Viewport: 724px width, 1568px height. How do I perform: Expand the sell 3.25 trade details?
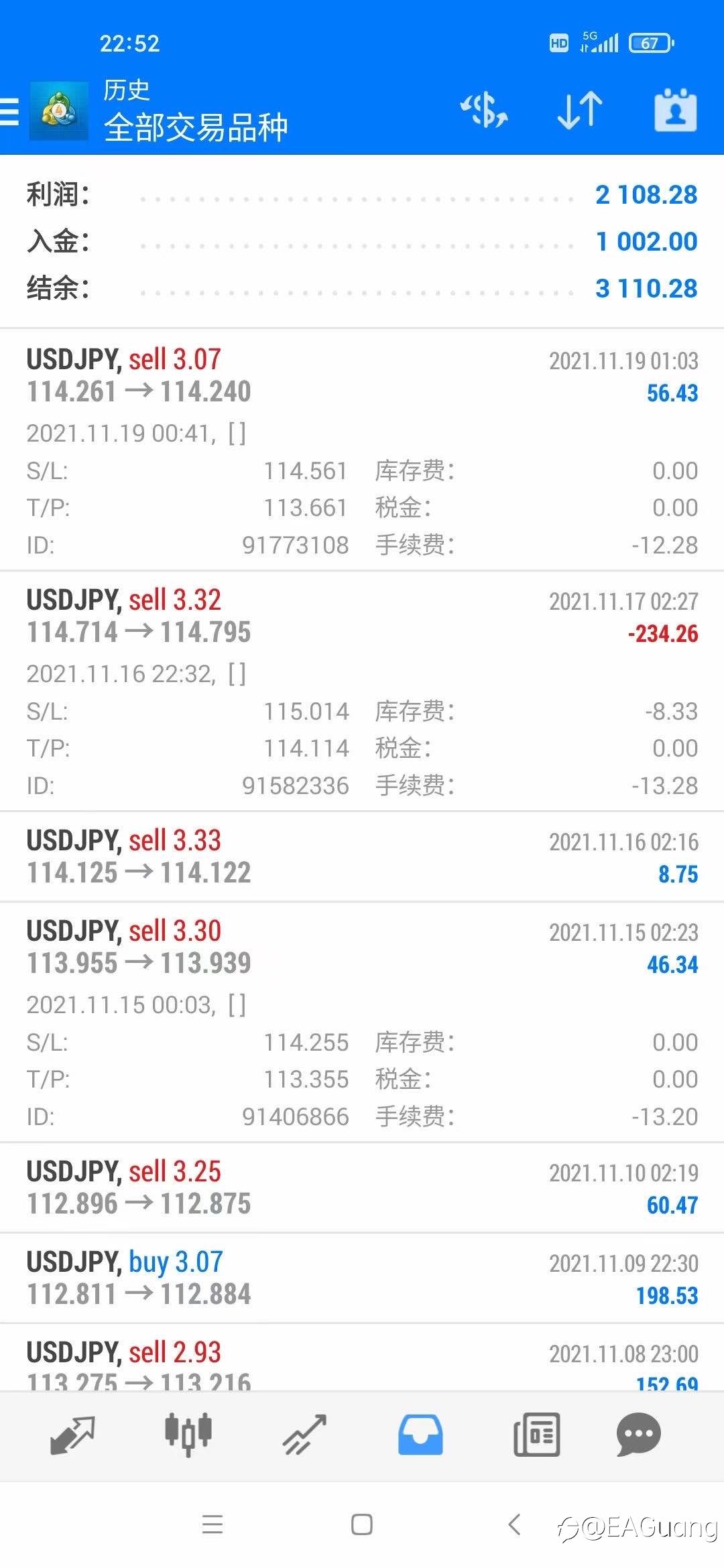click(x=362, y=1187)
